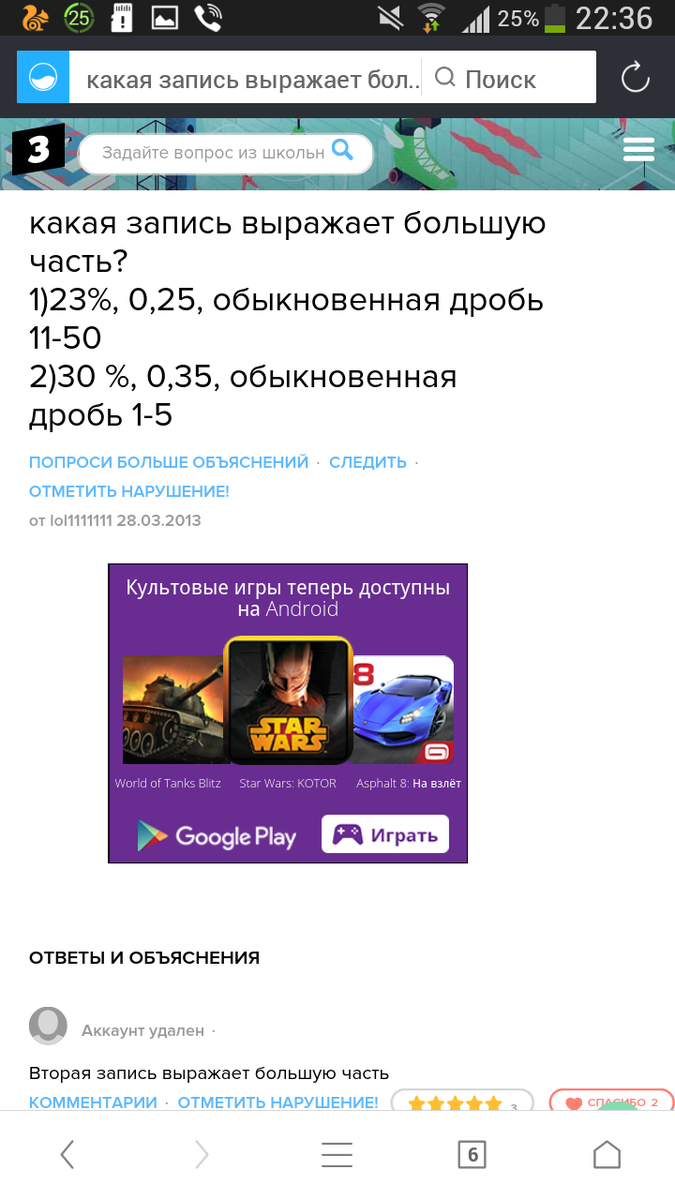Go back in the browser

click(x=67, y=1155)
